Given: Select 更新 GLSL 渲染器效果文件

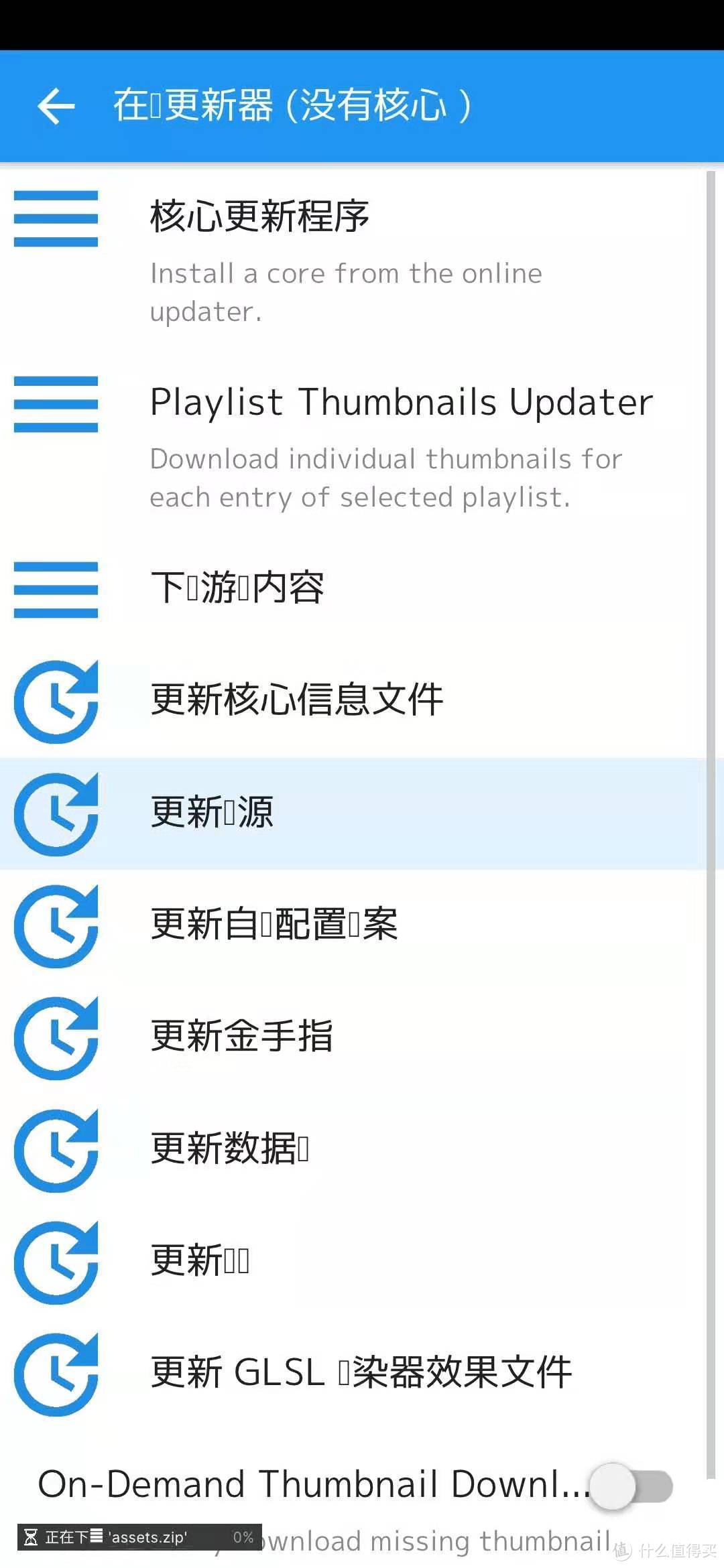Looking at the screenshot, I should pos(361,1372).
